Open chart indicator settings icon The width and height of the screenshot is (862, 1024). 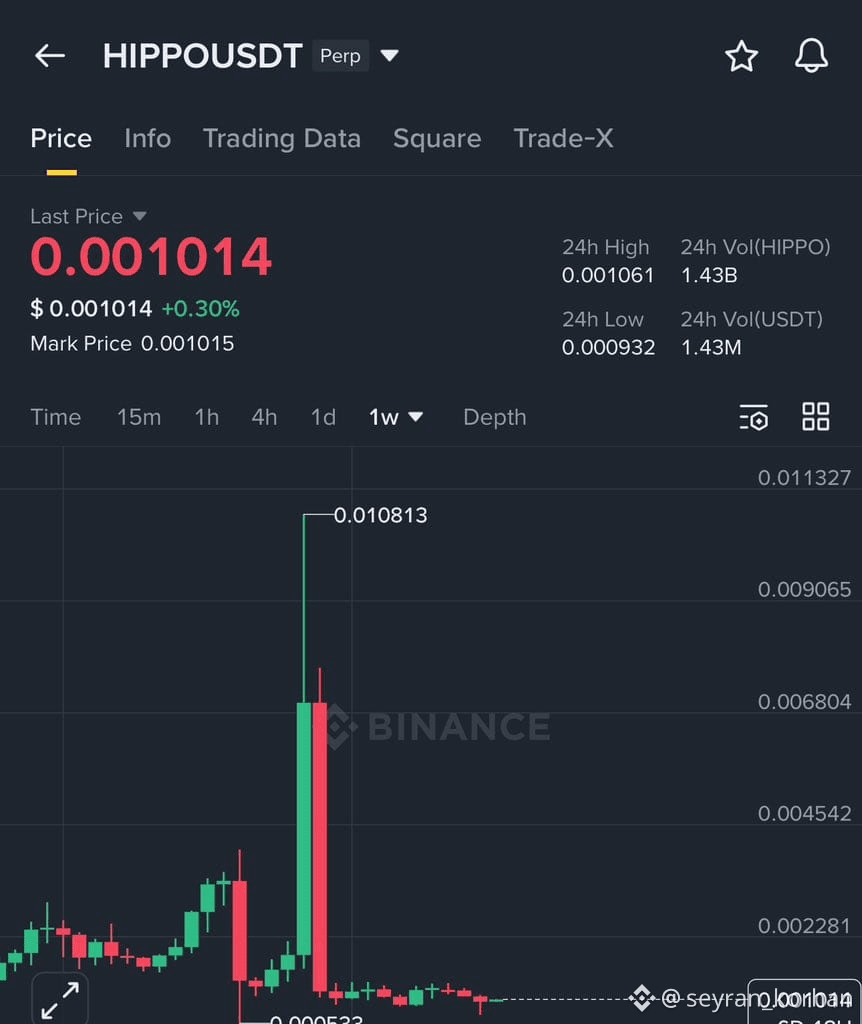[754, 417]
